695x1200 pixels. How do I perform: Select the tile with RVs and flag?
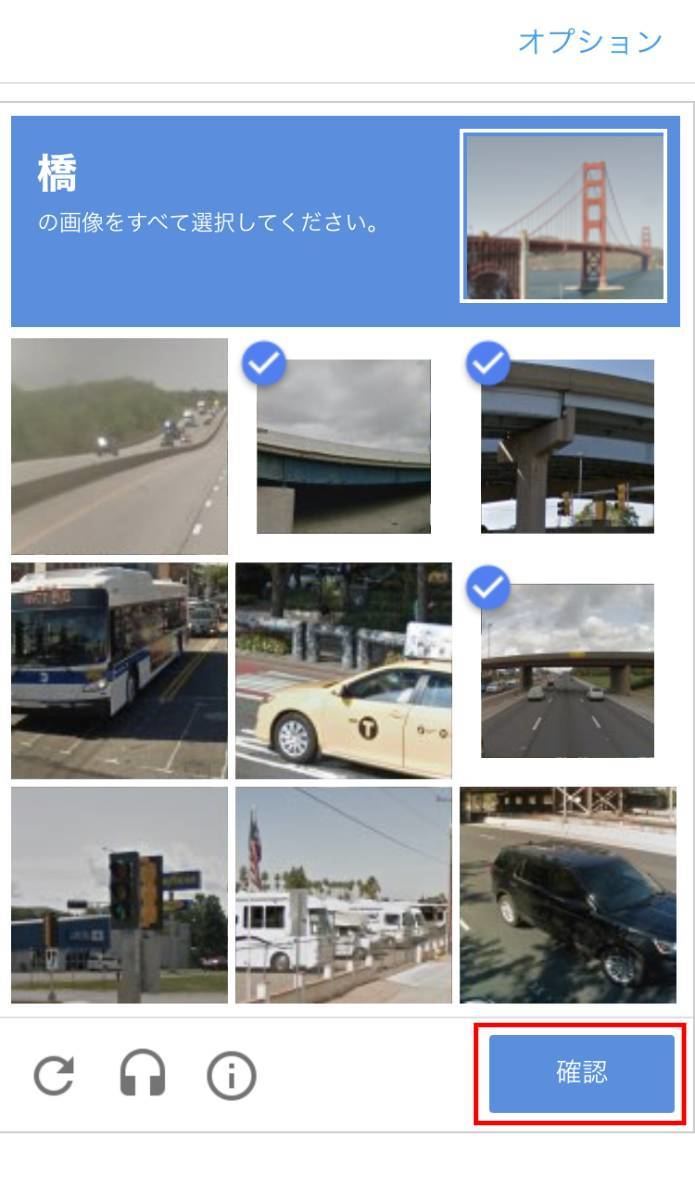pos(343,895)
